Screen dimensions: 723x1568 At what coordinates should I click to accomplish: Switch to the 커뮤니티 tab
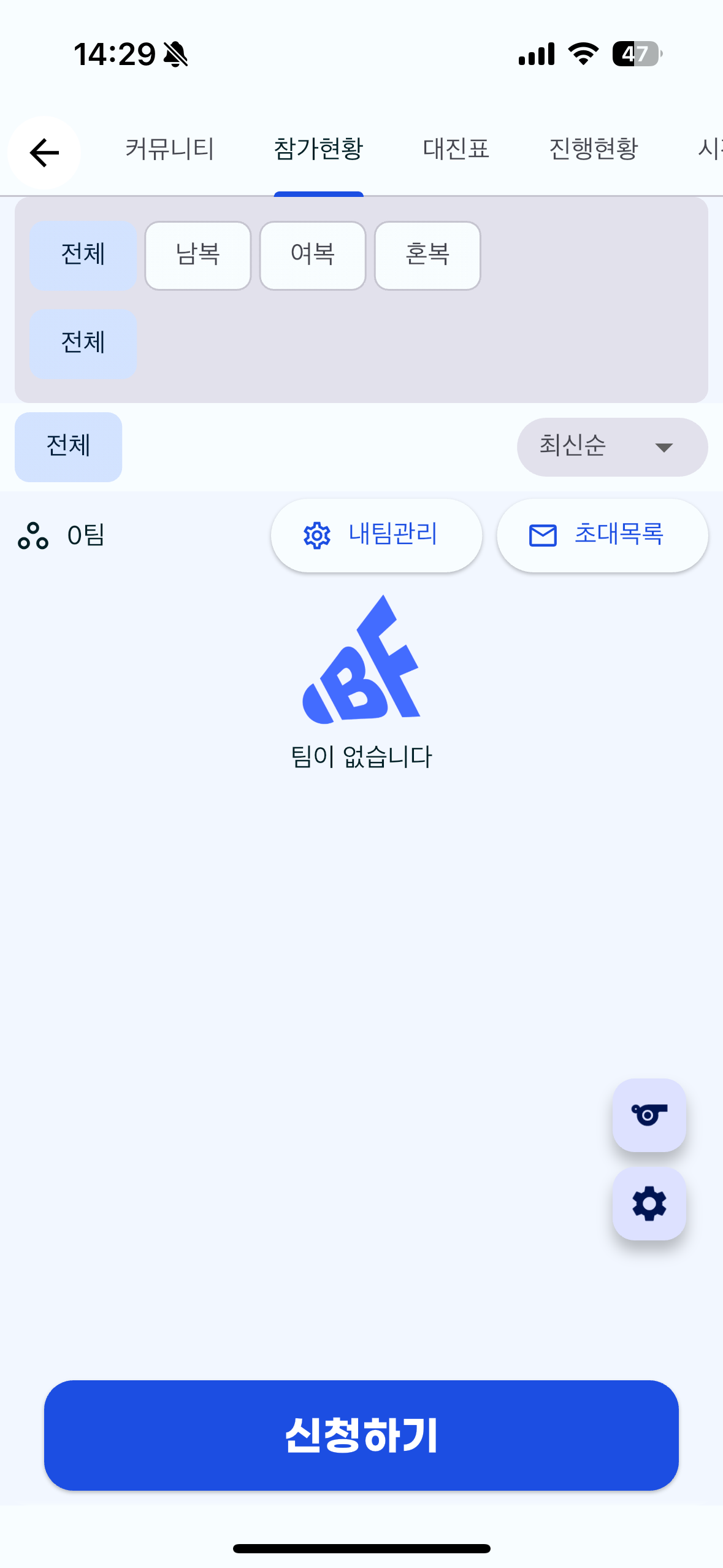pos(170,149)
